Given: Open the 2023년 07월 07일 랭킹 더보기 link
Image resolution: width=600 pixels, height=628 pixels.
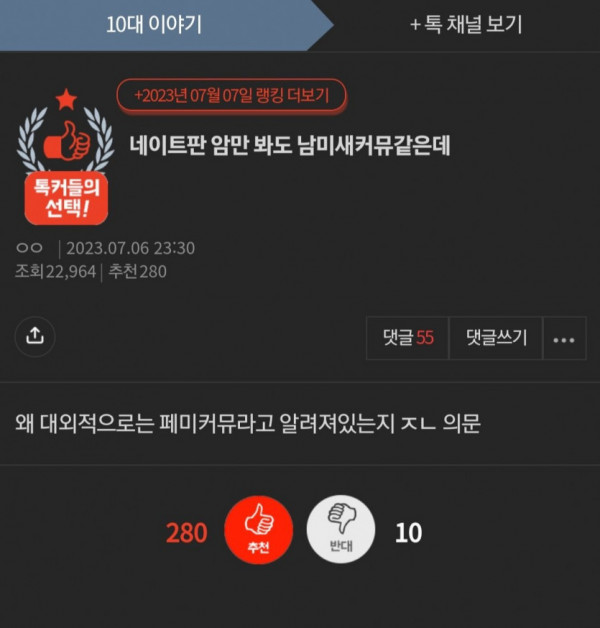Looking at the screenshot, I should [x=231, y=96].
